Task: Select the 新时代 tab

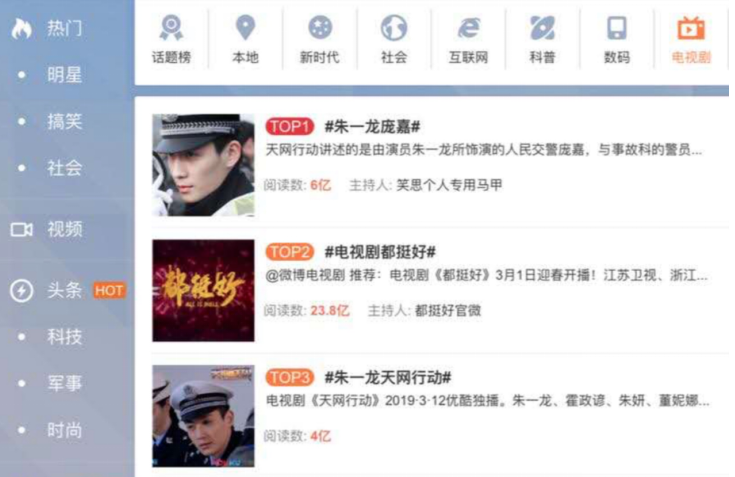Action: pyautogui.click(x=319, y=40)
